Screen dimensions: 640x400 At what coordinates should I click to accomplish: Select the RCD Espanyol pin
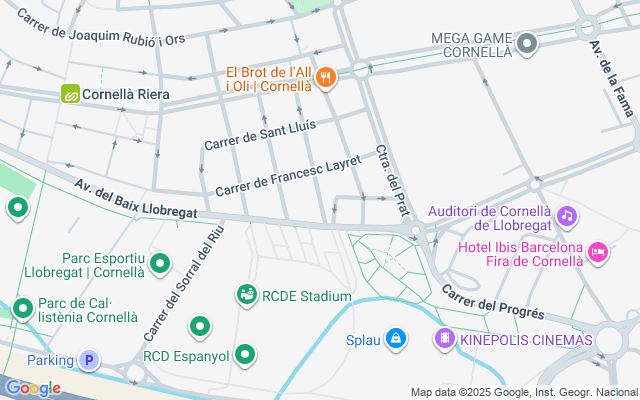pyautogui.click(x=244, y=354)
